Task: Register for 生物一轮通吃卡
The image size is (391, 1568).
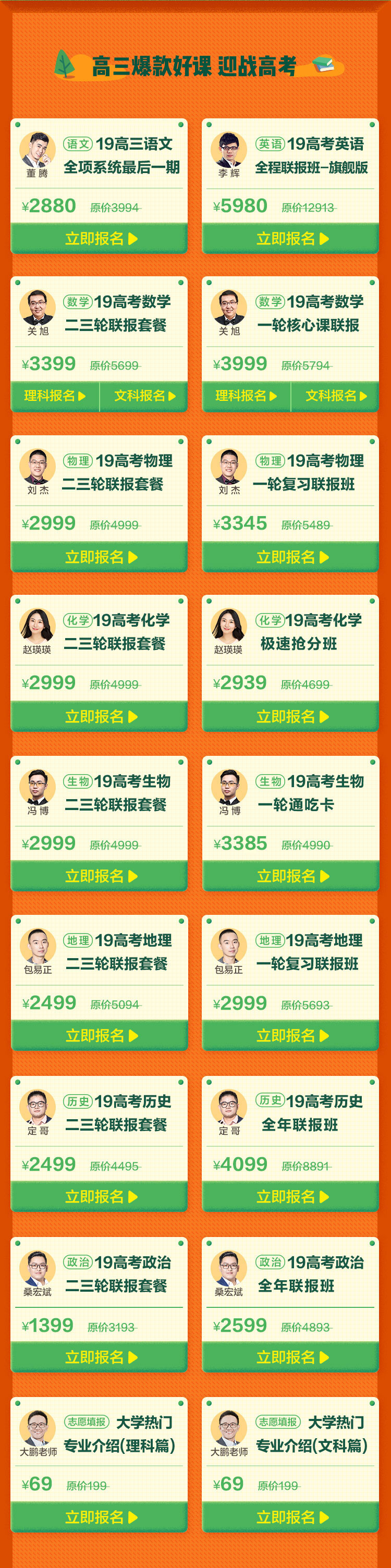Action: pyautogui.click(x=290, y=876)
